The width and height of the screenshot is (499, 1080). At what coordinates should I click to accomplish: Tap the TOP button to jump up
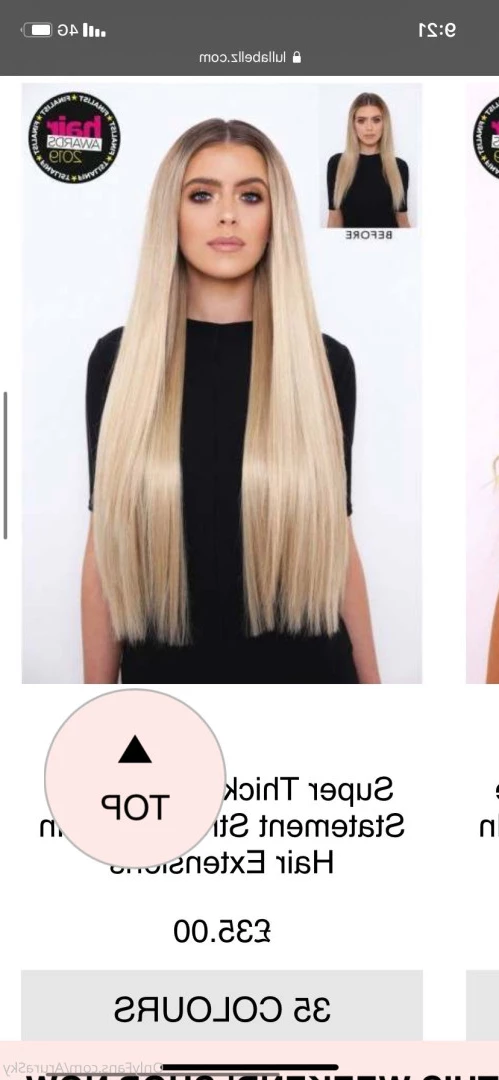point(135,778)
